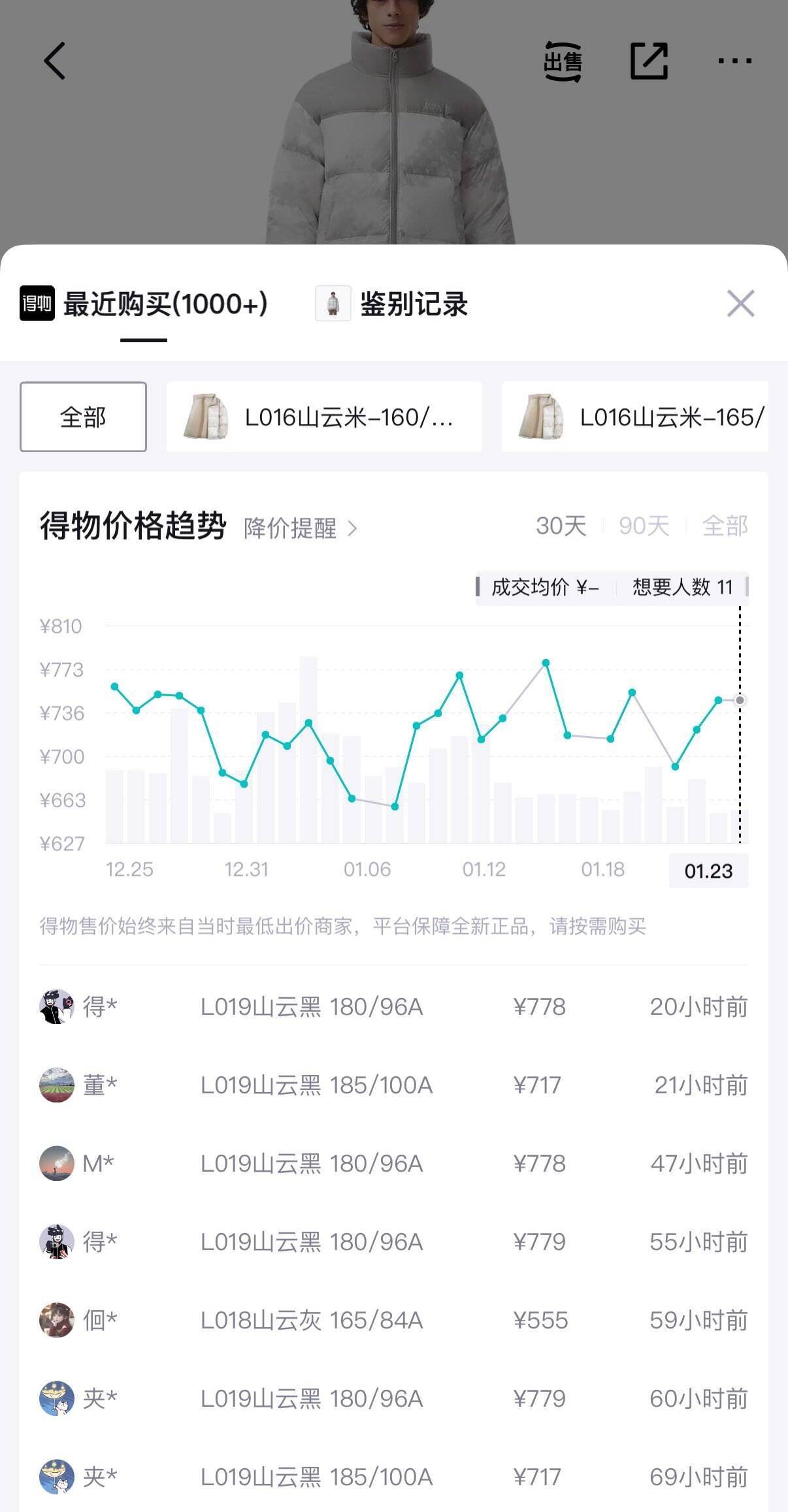Show the 全部 time range price trend
The height and width of the screenshot is (1512, 788).
coord(725,526)
